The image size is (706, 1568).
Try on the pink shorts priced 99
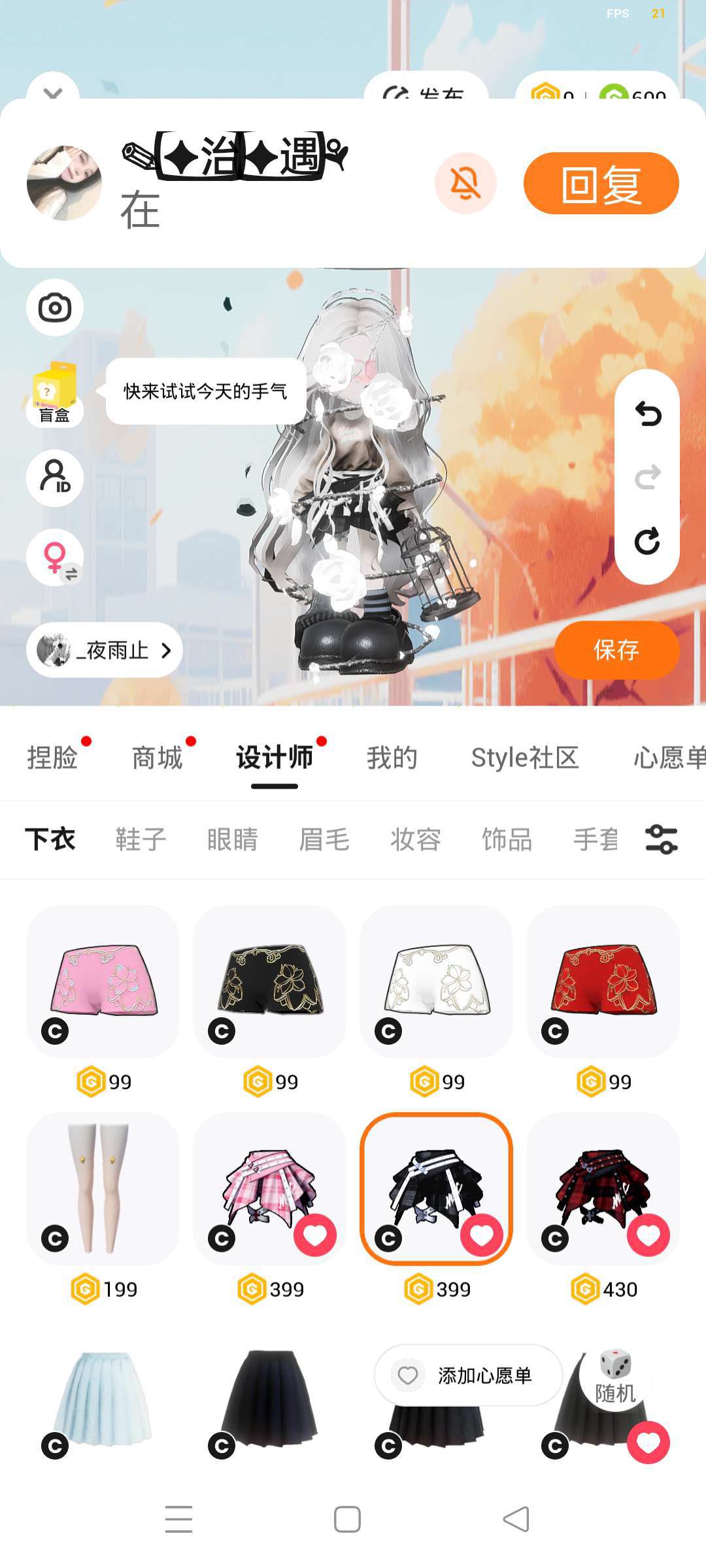point(103,981)
